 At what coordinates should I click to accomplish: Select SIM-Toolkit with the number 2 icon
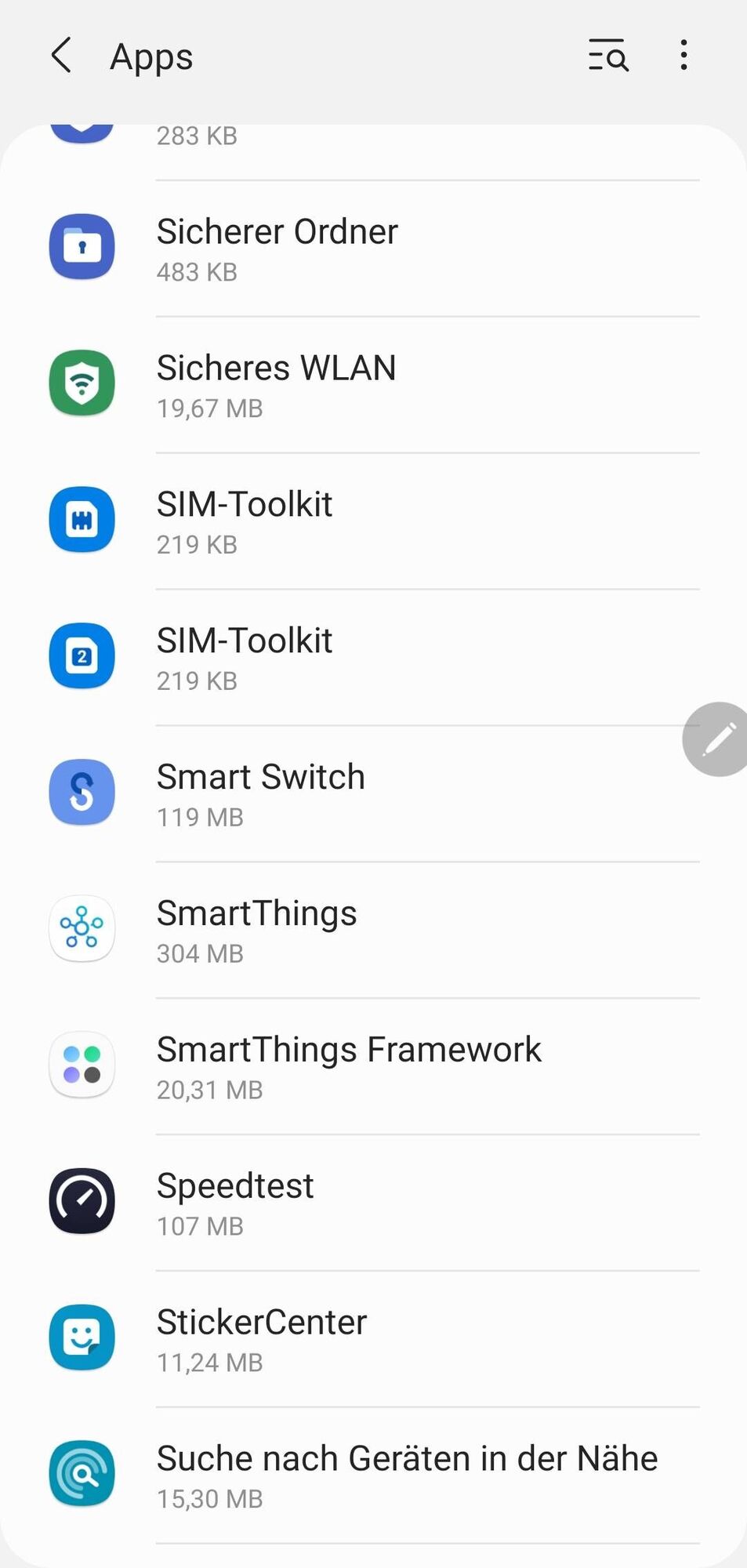pos(373,658)
